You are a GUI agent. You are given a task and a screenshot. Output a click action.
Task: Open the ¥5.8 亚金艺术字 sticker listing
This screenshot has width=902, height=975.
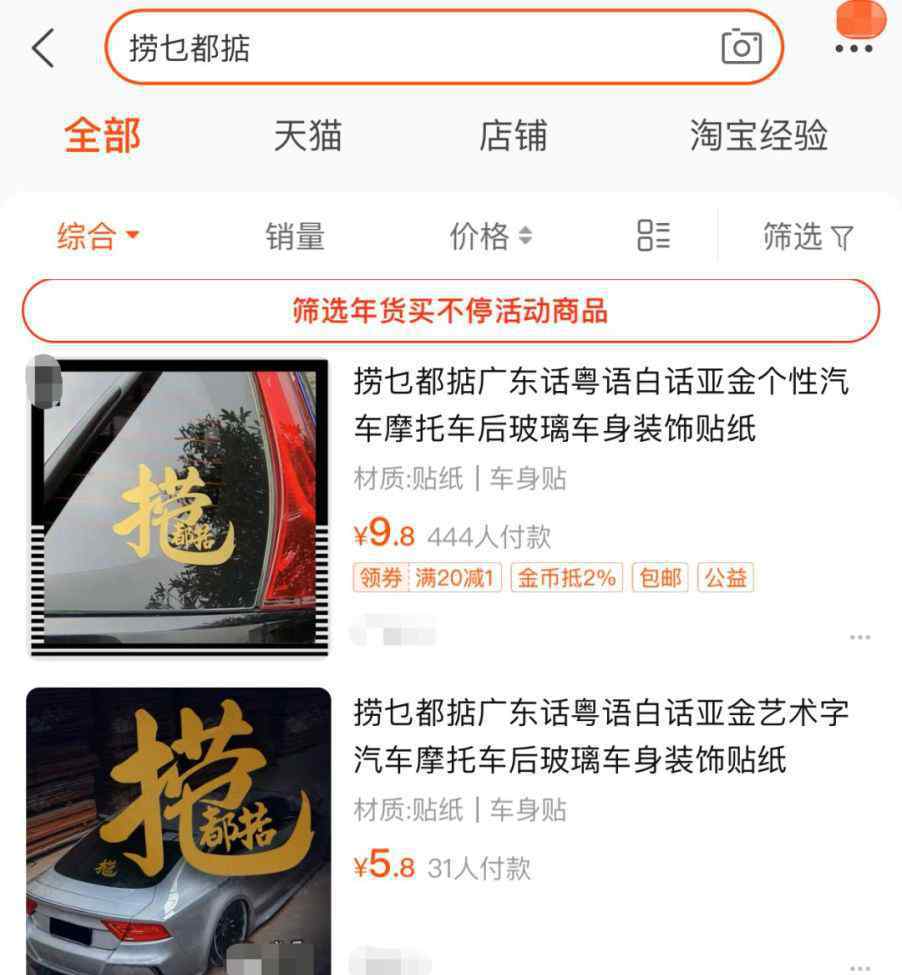coord(600,737)
